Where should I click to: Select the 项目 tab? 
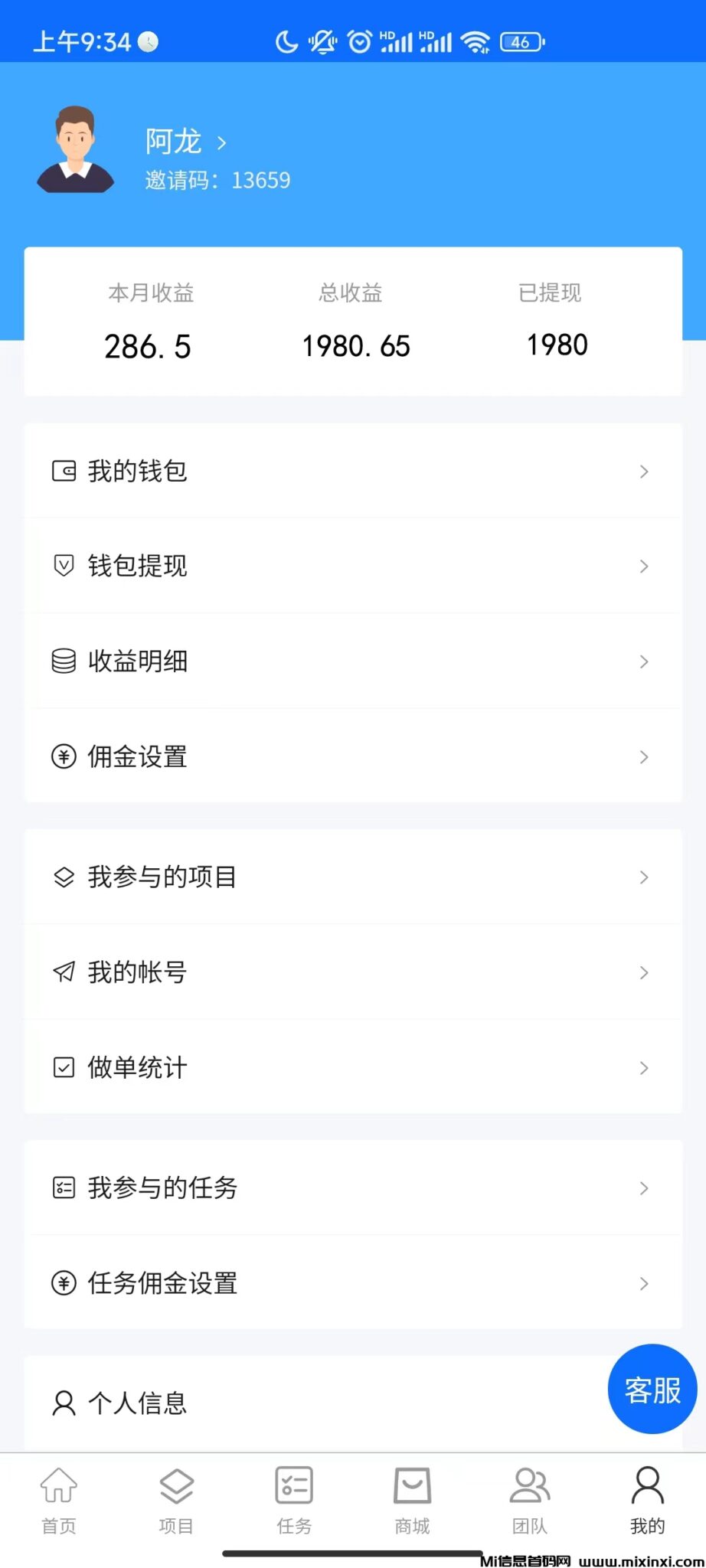[176, 1499]
